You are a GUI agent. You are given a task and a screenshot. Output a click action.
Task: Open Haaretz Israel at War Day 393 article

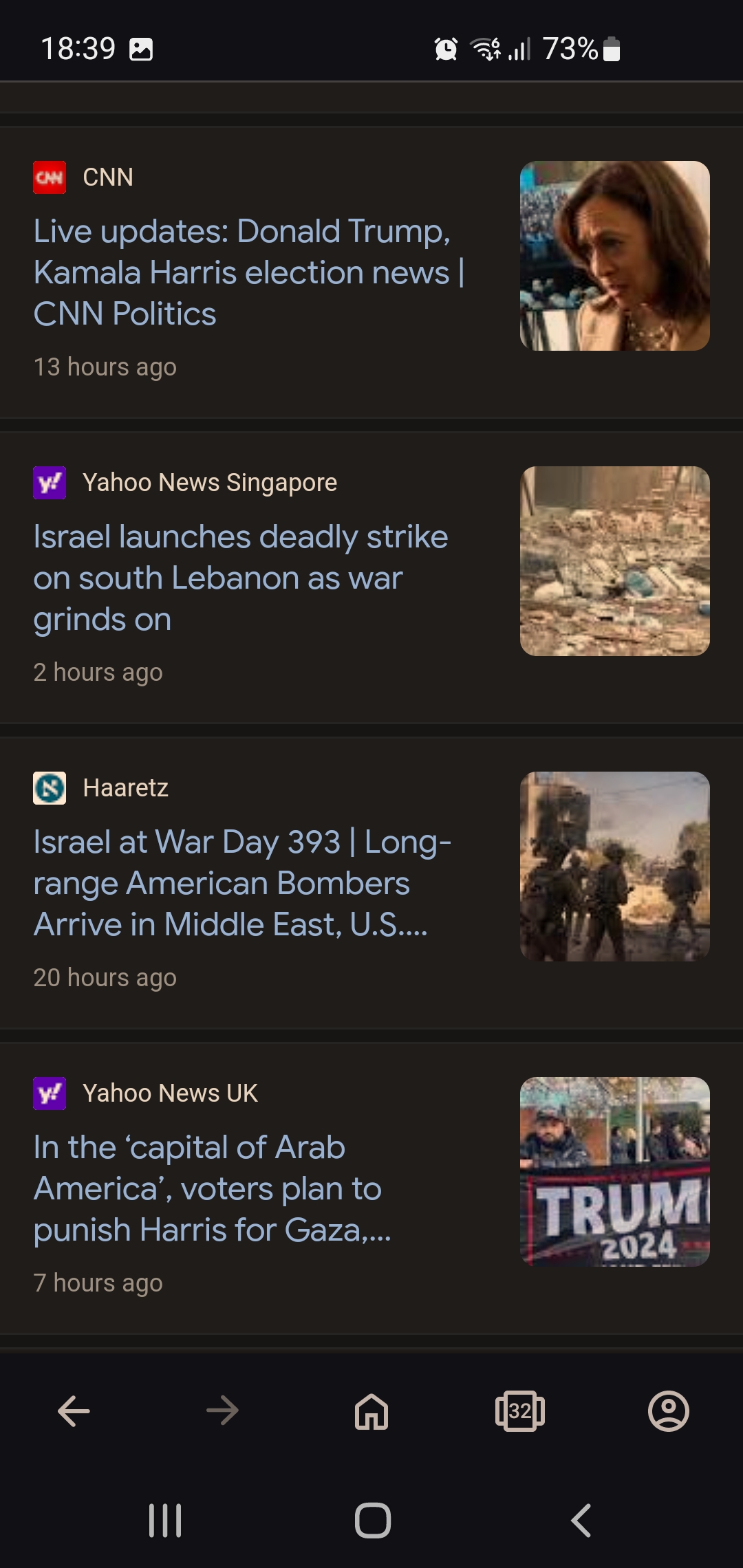click(242, 883)
